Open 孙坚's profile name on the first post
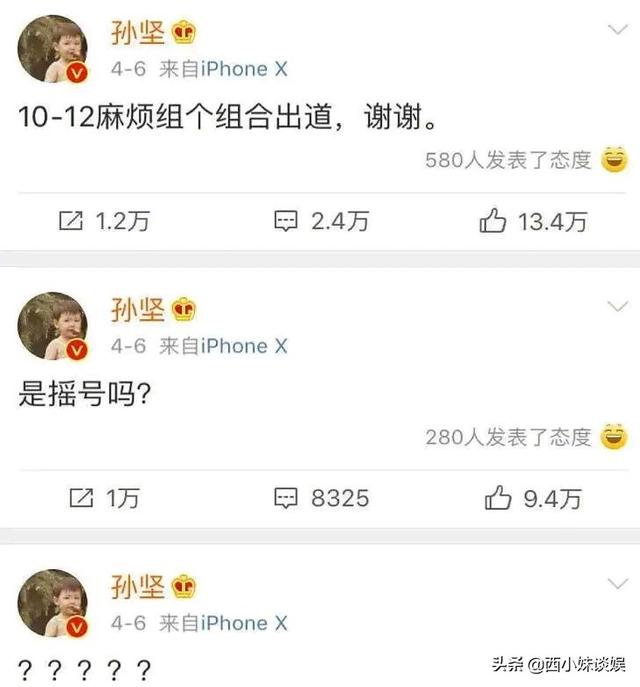Image resolution: width=640 pixels, height=687 pixels. point(137,33)
